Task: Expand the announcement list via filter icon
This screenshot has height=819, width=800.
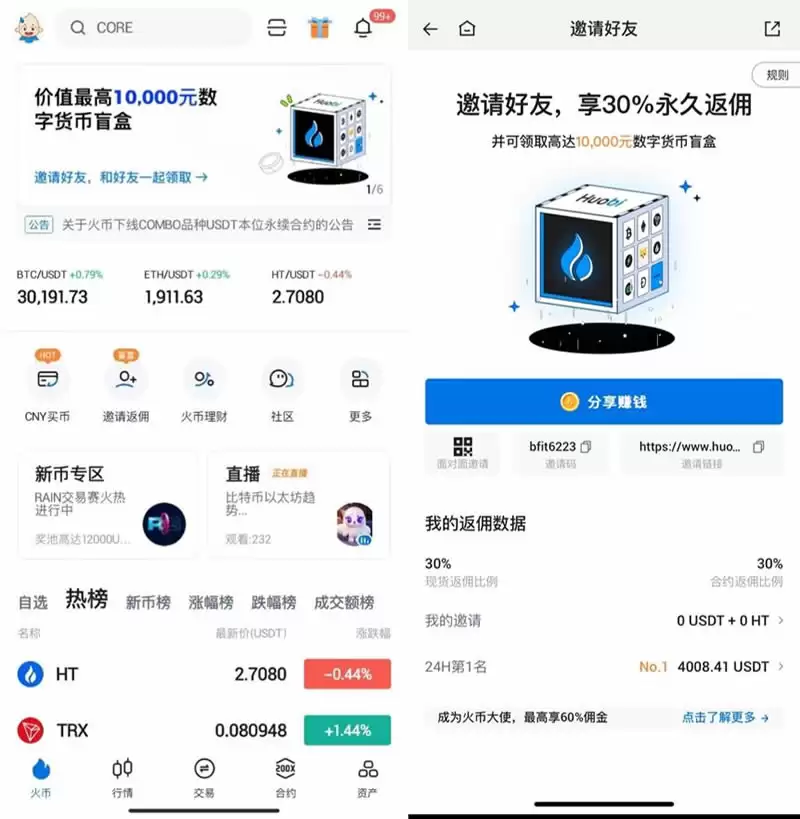Action: click(374, 225)
